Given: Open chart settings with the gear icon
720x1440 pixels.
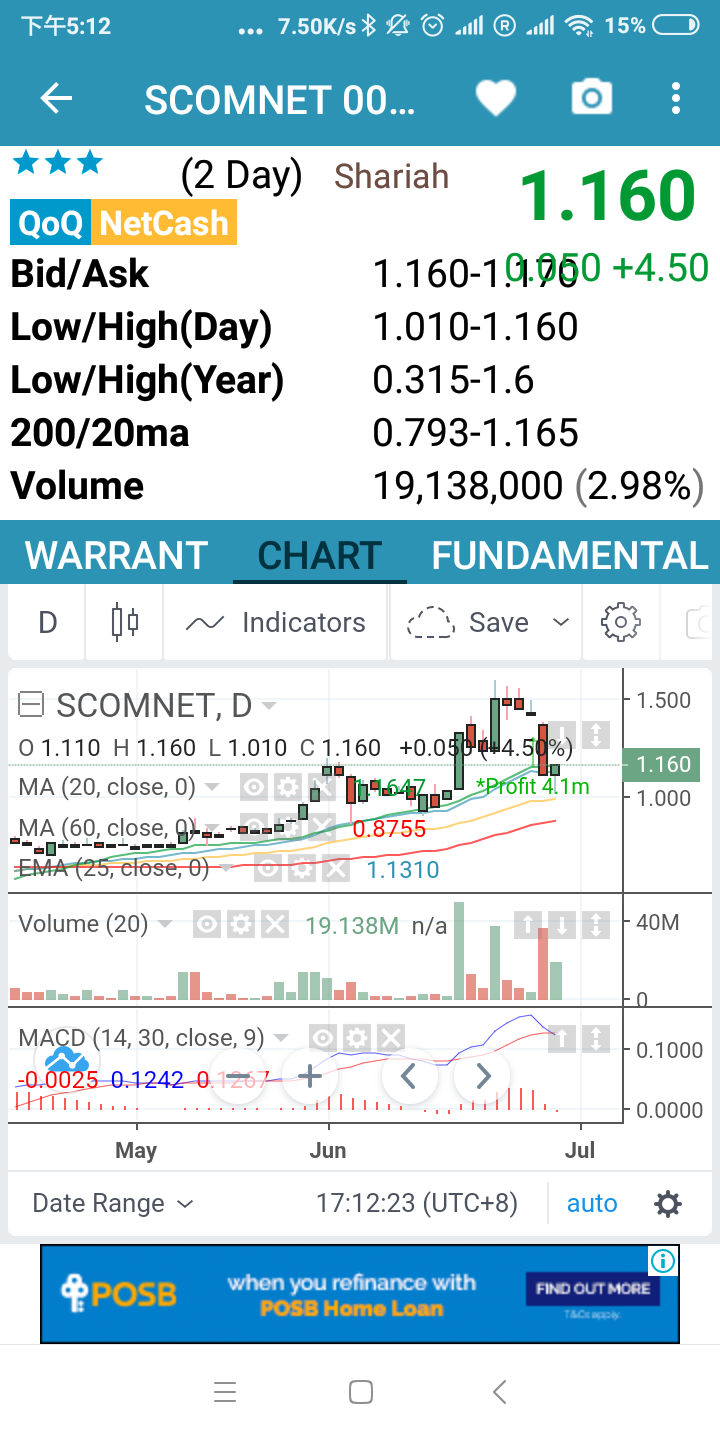Looking at the screenshot, I should coord(620,622).
